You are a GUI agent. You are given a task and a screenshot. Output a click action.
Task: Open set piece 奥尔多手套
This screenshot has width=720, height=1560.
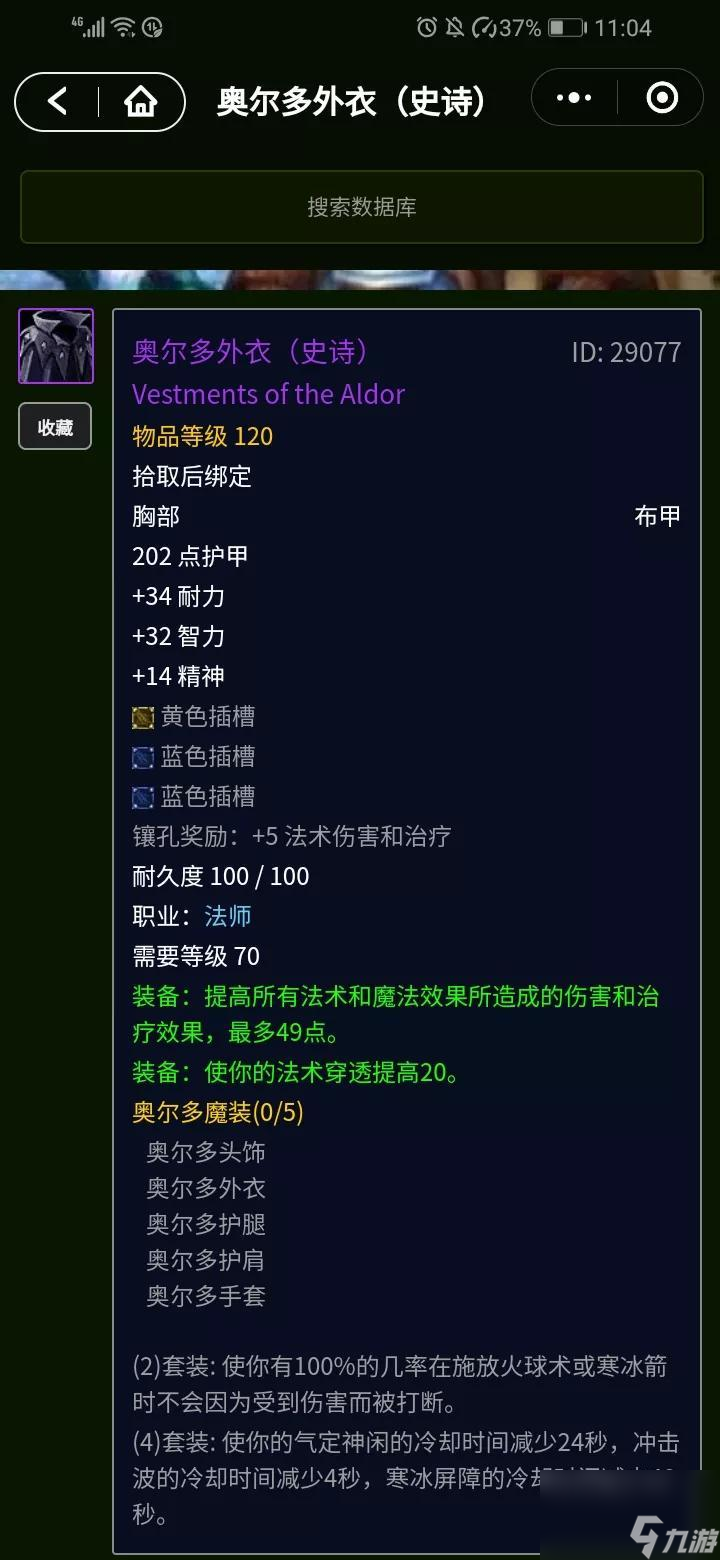(206, 1296)
